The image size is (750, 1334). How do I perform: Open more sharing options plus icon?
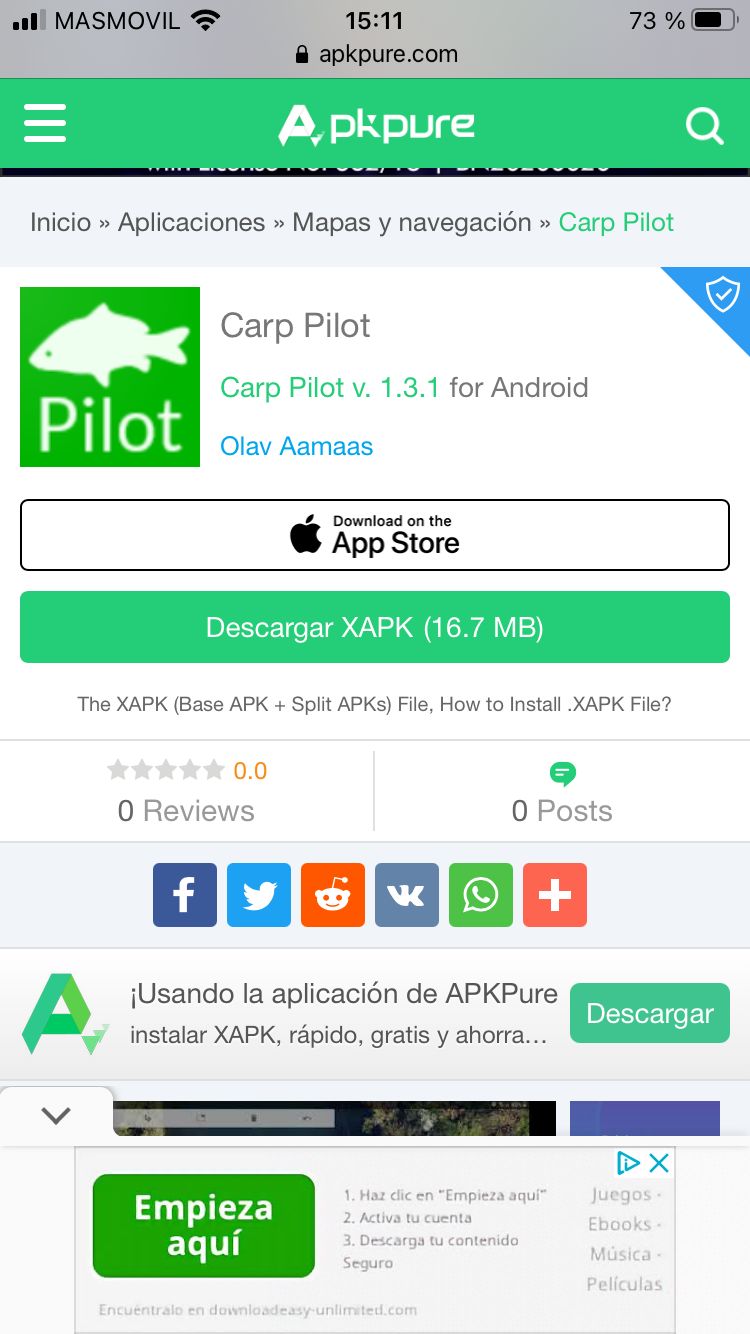click(554, 895)
